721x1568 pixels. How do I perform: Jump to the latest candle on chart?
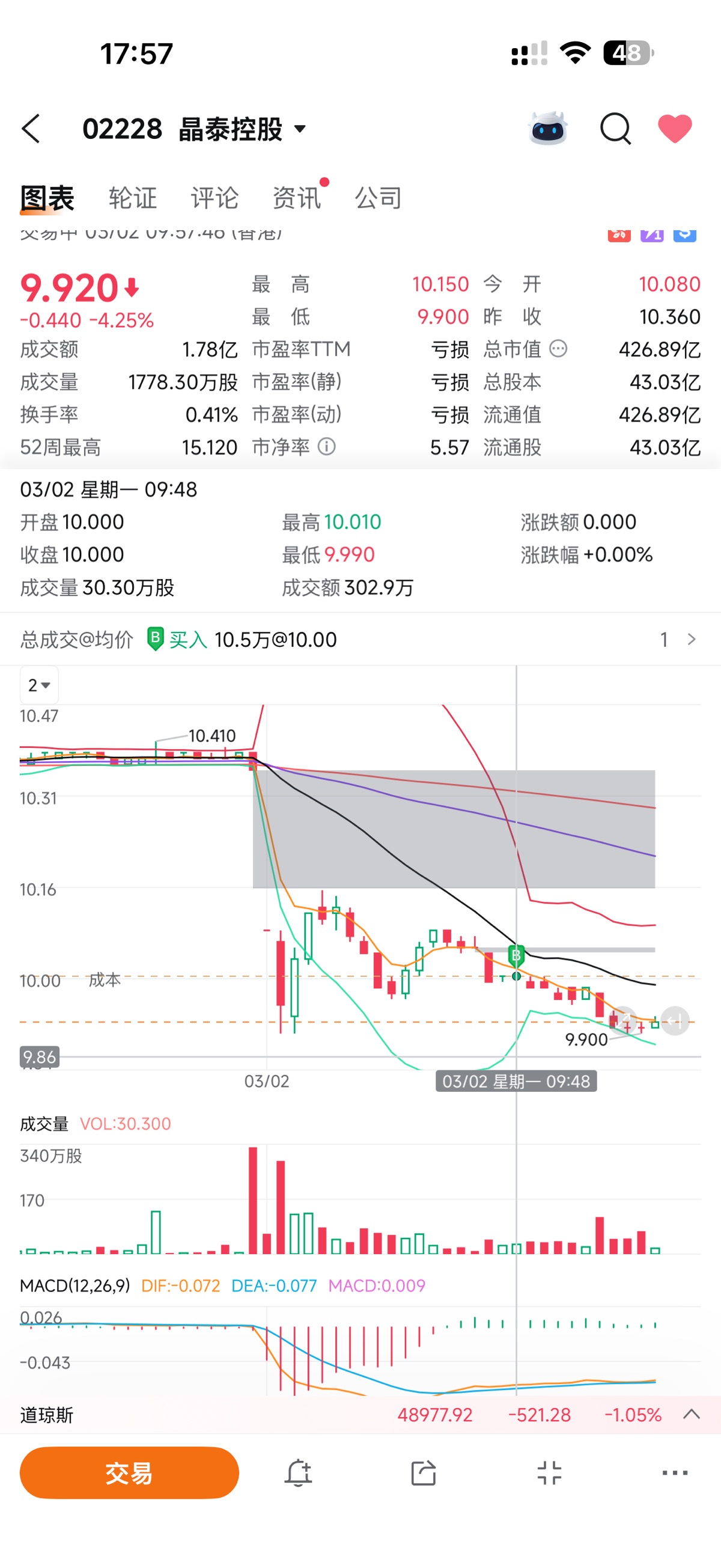[x=675, y=1021]
